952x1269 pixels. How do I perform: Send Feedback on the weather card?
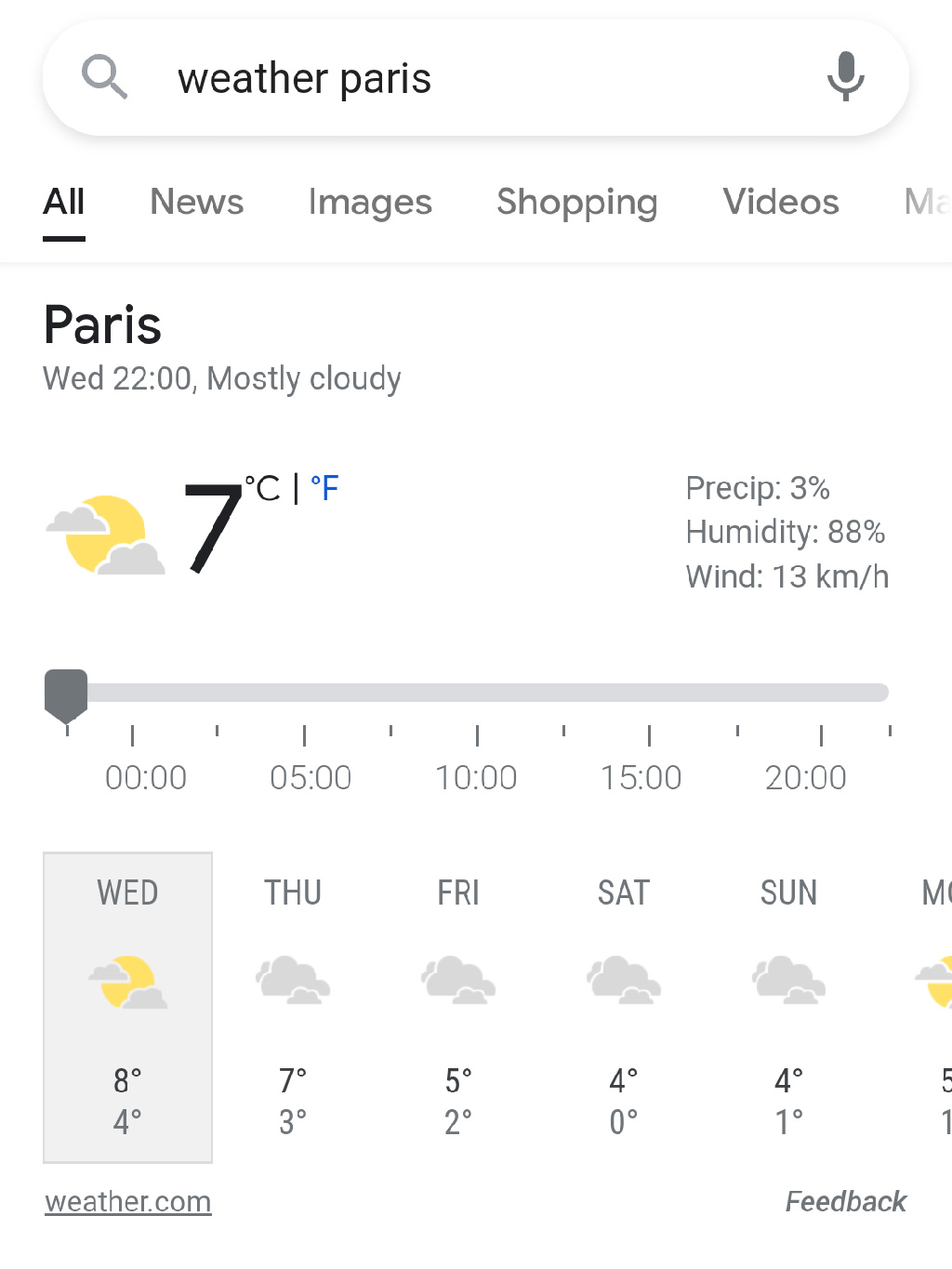(845, 1201)
